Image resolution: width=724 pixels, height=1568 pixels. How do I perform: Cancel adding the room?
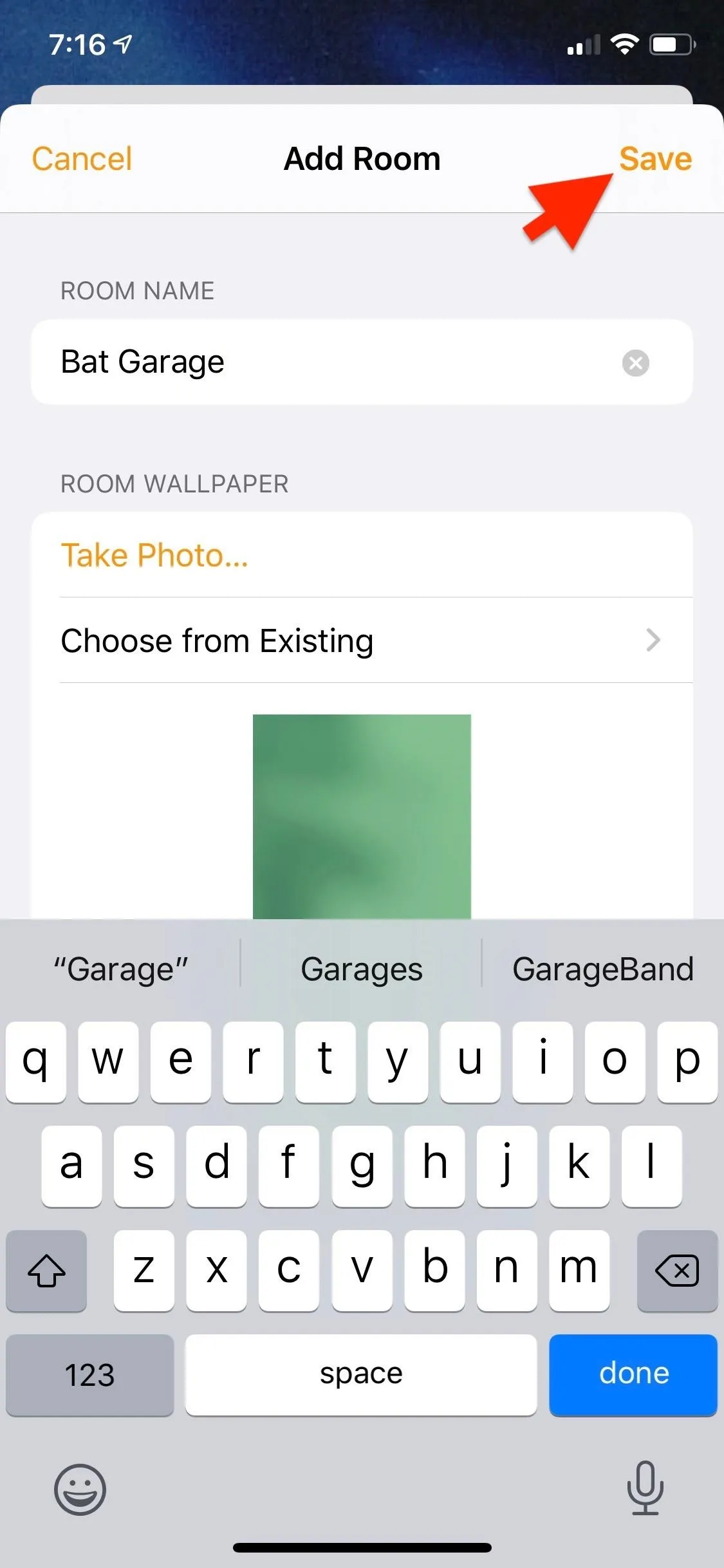(82, 158)
